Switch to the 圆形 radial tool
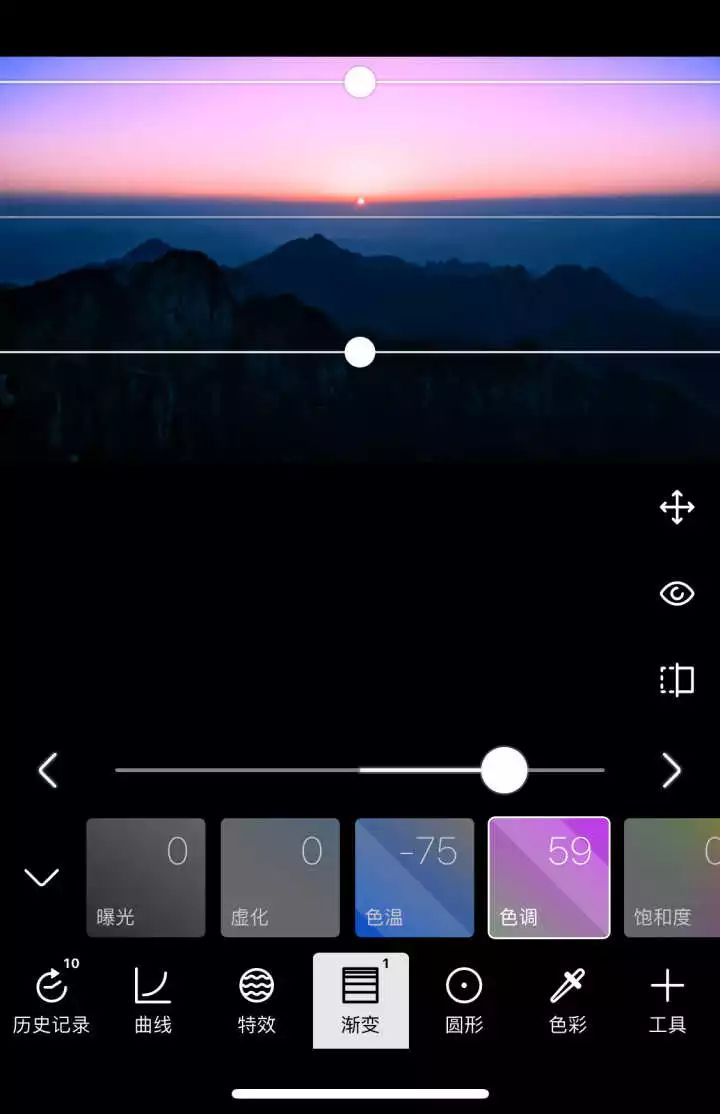This screenshot has height=1114, width=720. tap(464, 1000)
